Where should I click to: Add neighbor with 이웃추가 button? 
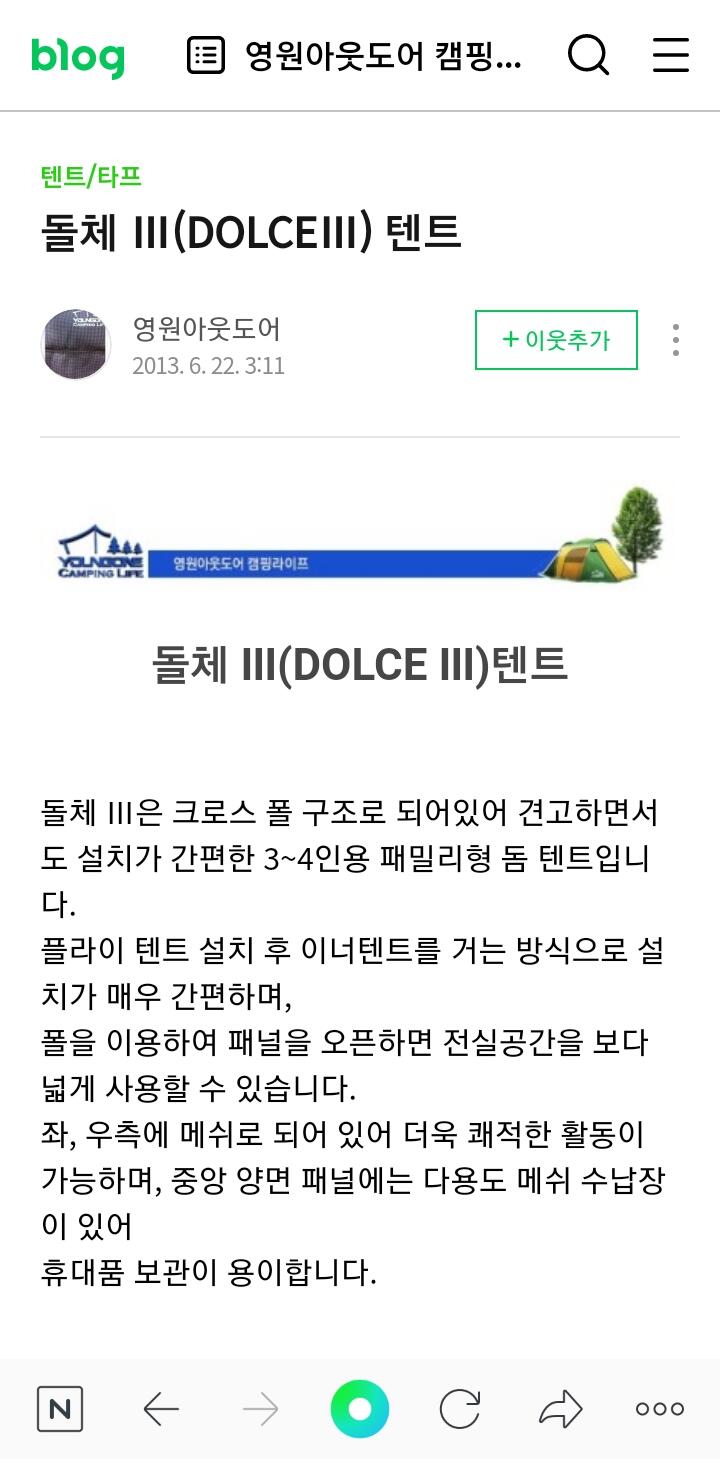tap(556, 340)
